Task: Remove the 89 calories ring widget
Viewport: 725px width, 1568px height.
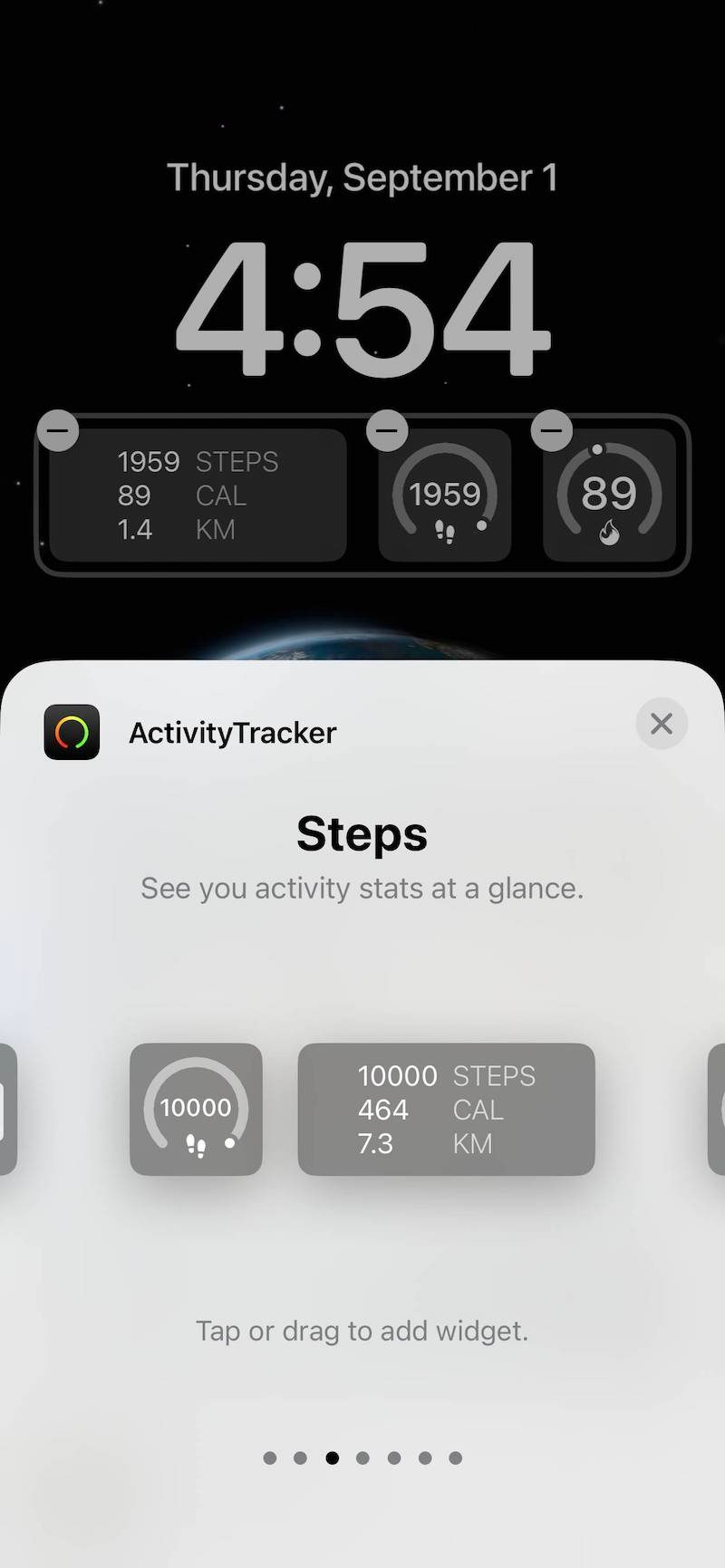Action: (x=552, y=431)
